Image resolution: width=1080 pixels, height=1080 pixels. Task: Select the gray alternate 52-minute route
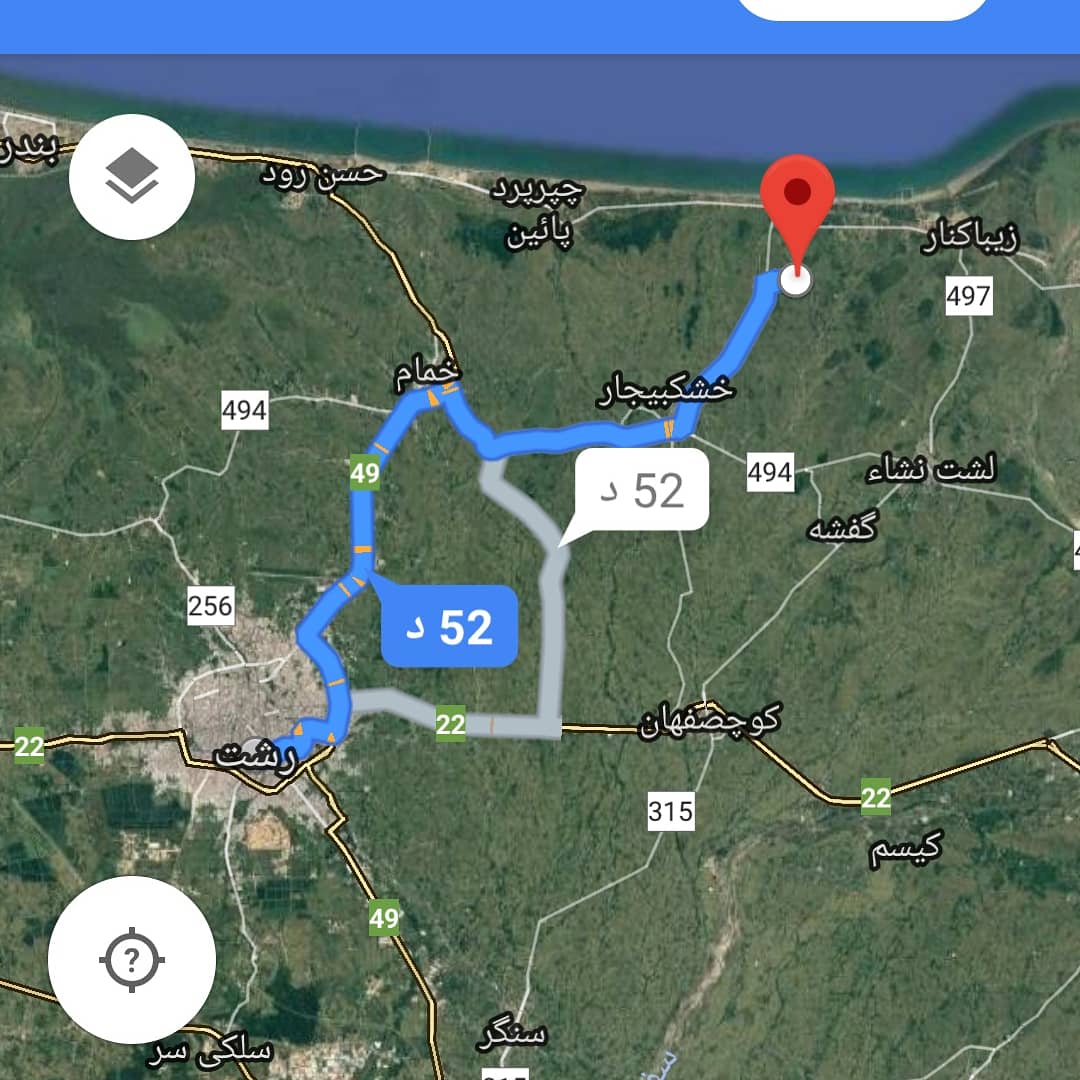coord(643,490)
